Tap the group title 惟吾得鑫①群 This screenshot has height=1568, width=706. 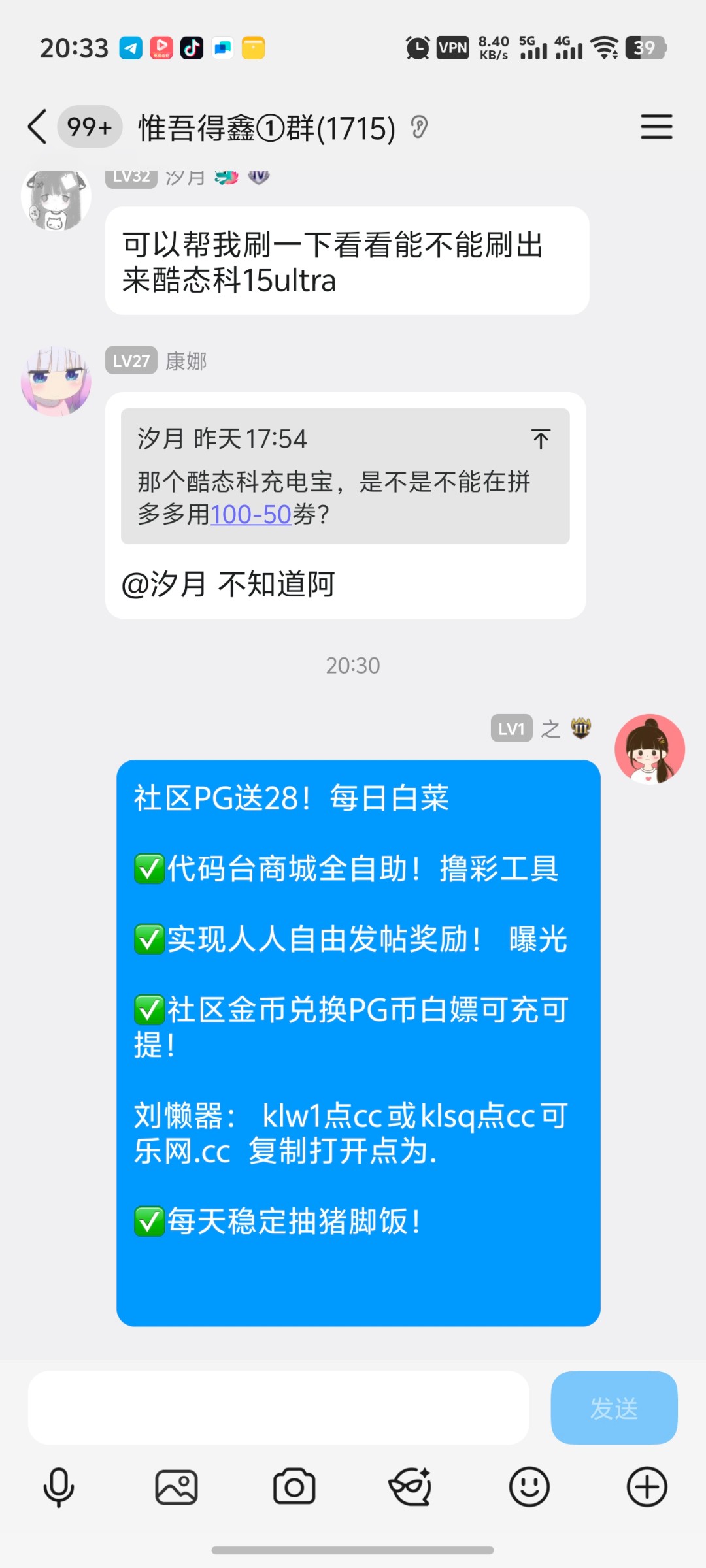point(265,128)
